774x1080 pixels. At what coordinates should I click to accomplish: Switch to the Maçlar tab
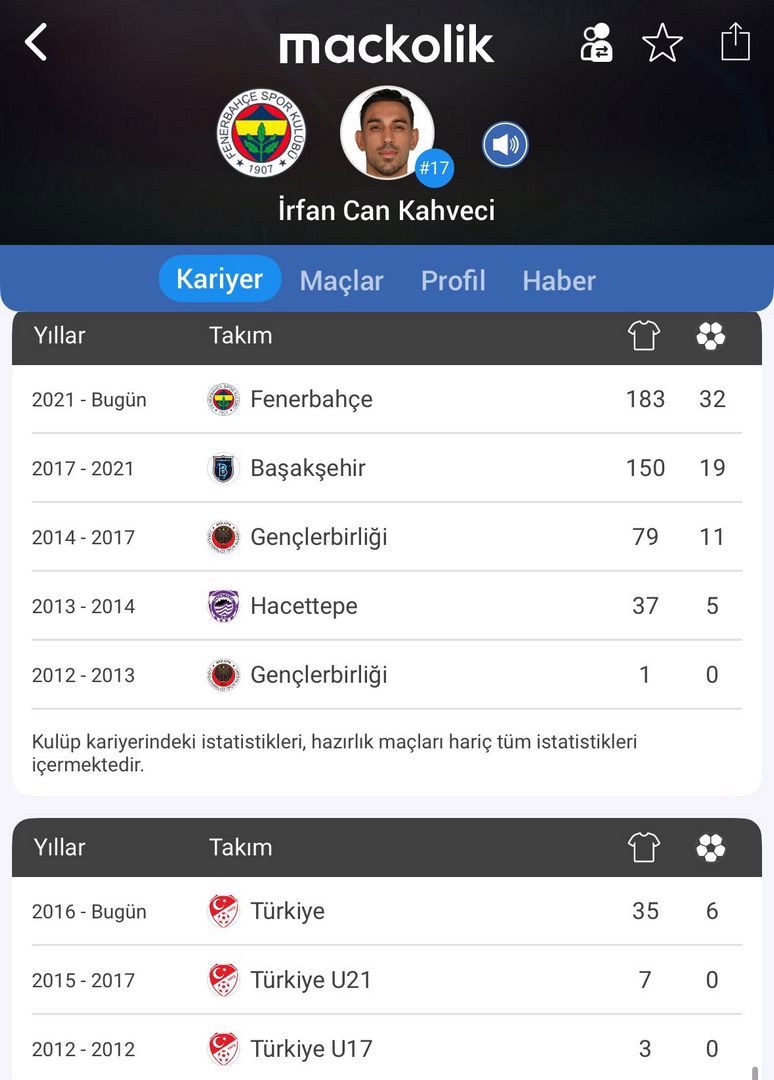341,281
